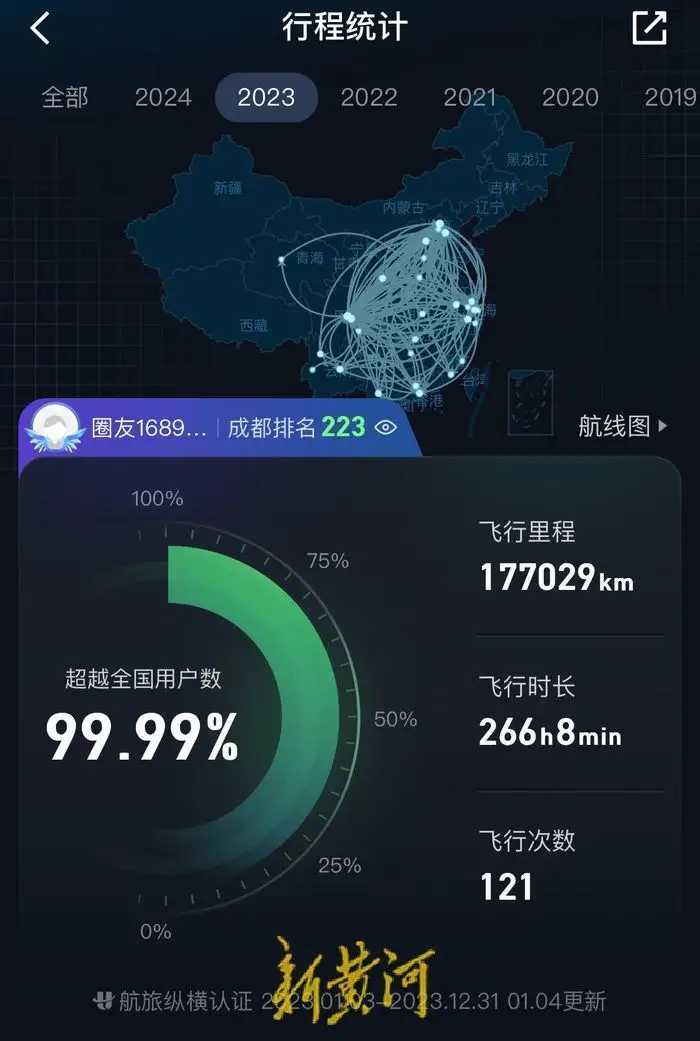Screen dimensions: 700x1041
Task: Toggle ranking visibility eye icon
Action: point(385,428)
